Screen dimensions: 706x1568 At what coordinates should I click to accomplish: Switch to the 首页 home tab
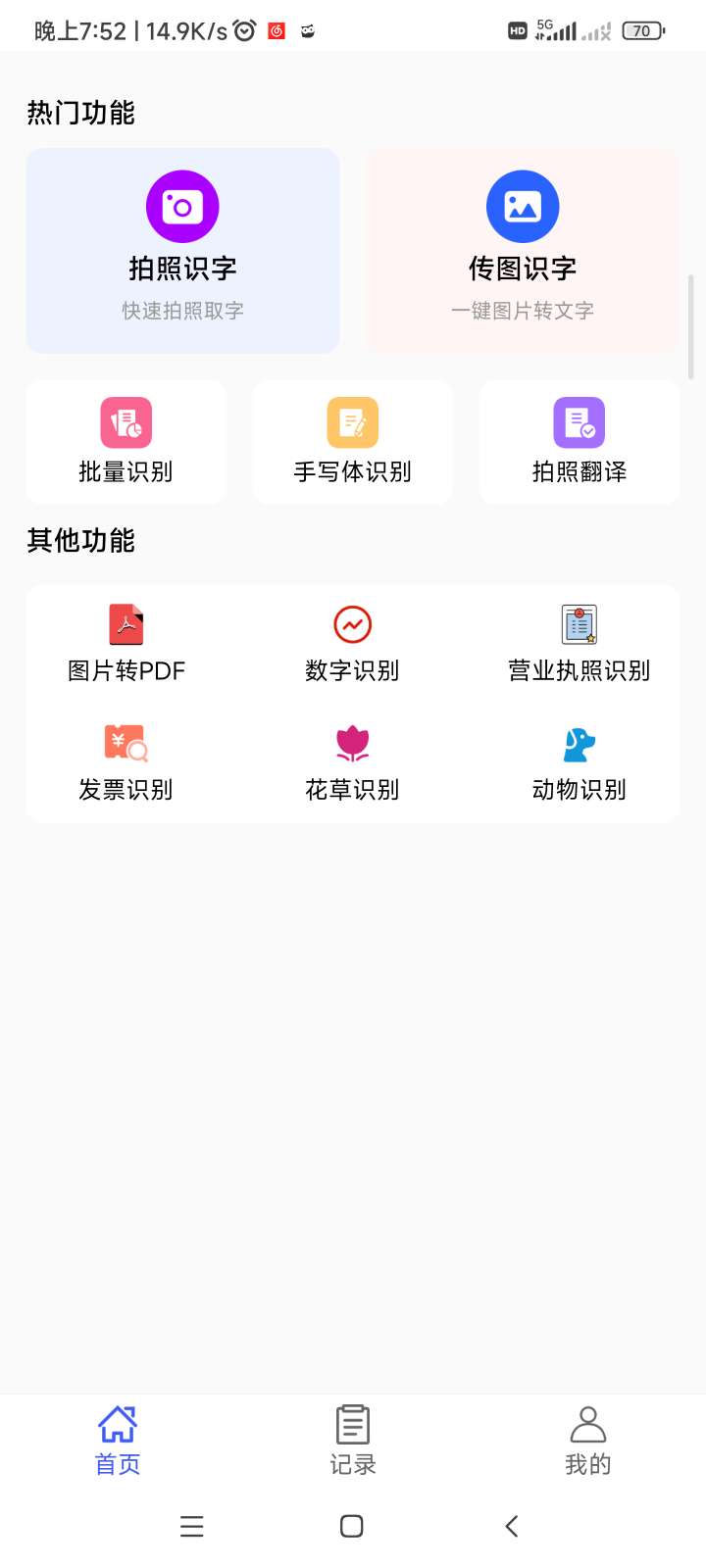(118, 1441)
